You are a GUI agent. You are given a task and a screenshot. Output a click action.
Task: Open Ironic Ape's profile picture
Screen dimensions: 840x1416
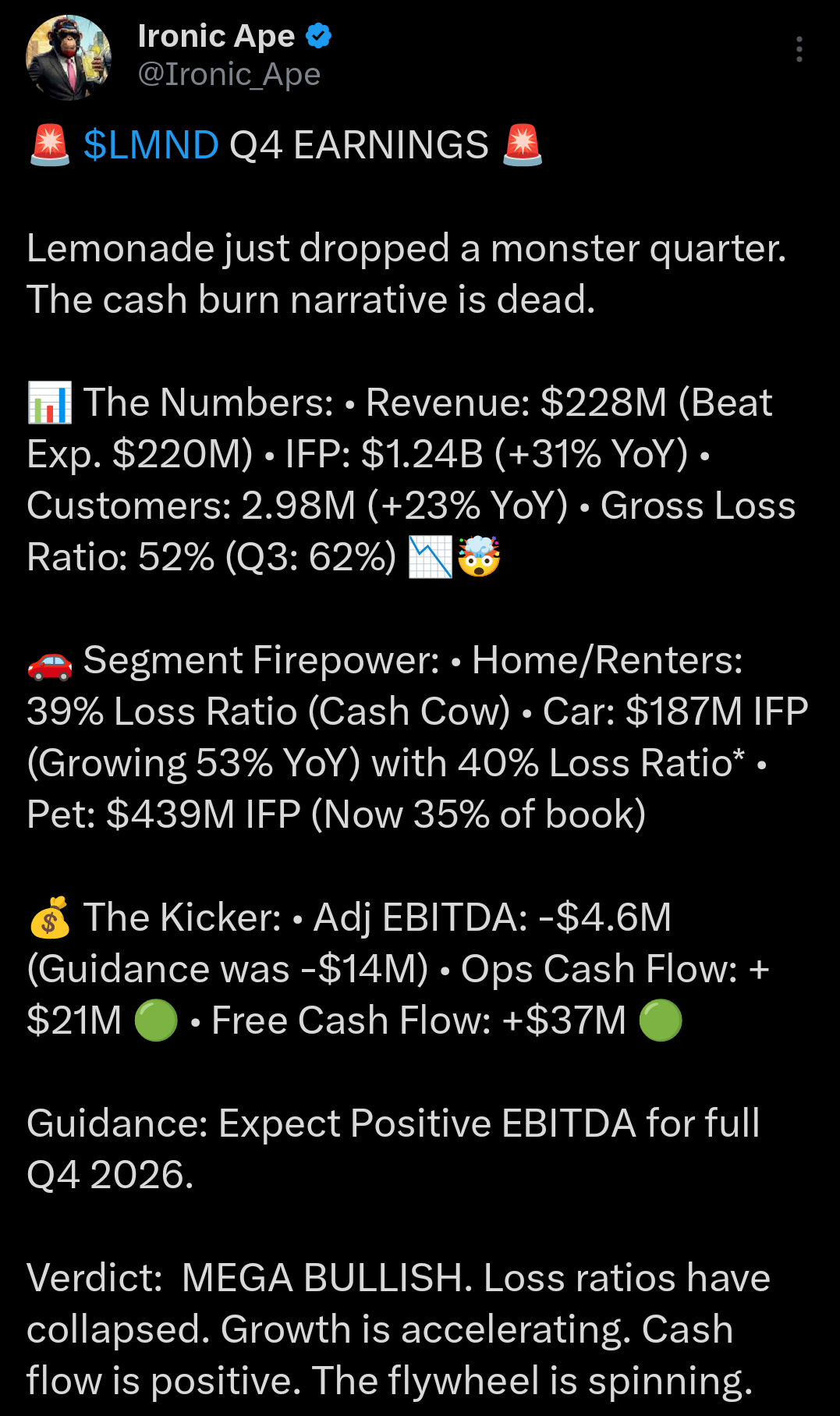pos(69,58)
